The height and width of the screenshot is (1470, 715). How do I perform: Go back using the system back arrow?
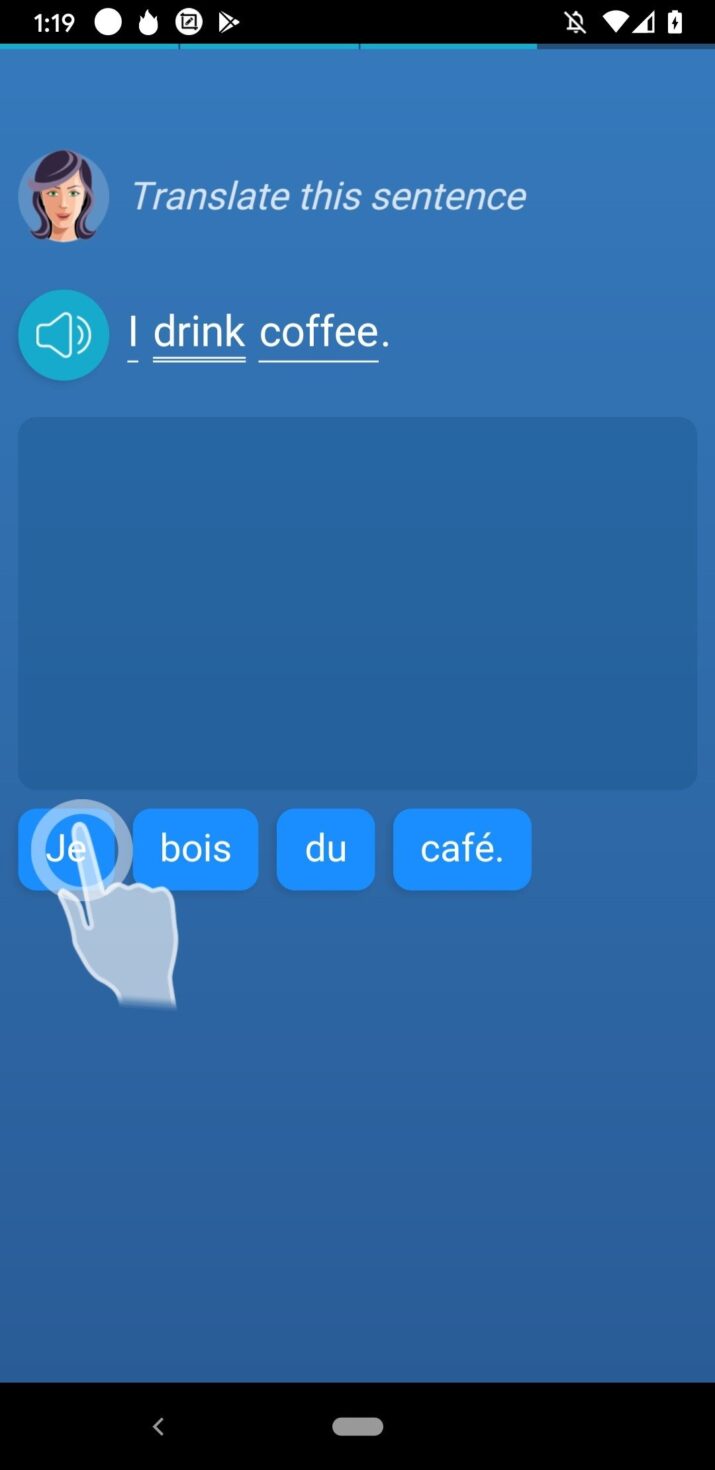coord(157,1426)
